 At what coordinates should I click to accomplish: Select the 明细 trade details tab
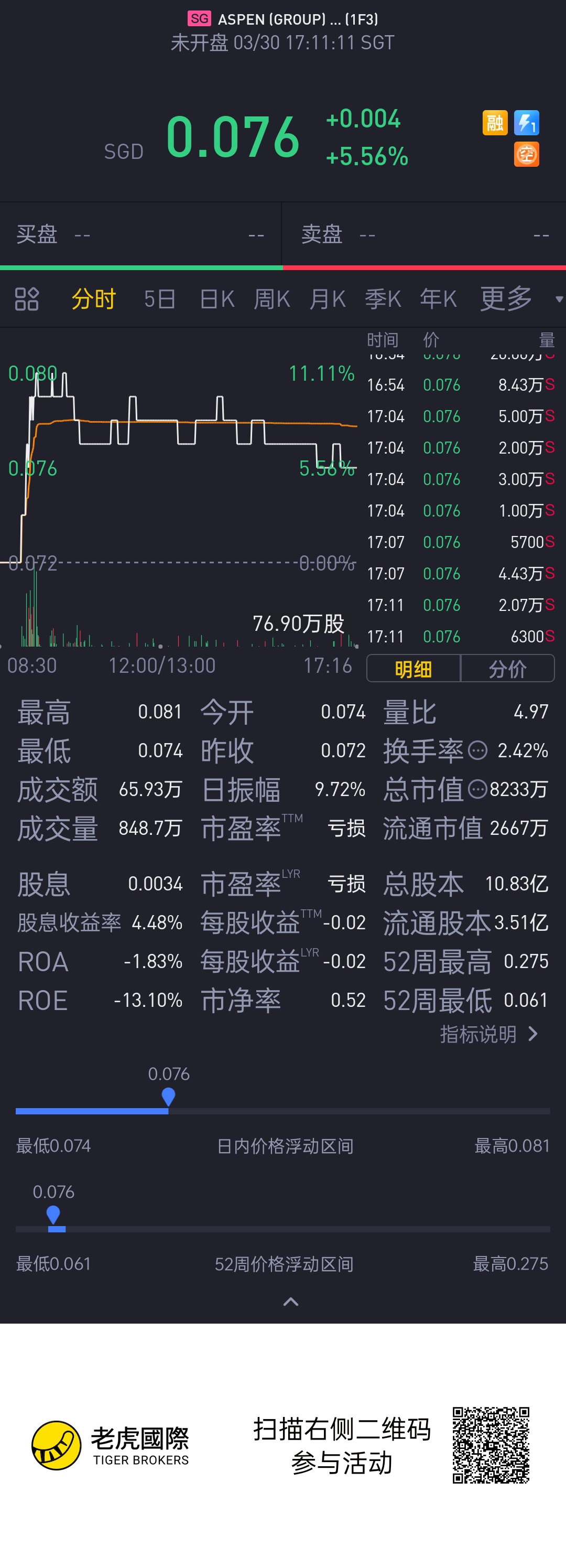point(413,669)
